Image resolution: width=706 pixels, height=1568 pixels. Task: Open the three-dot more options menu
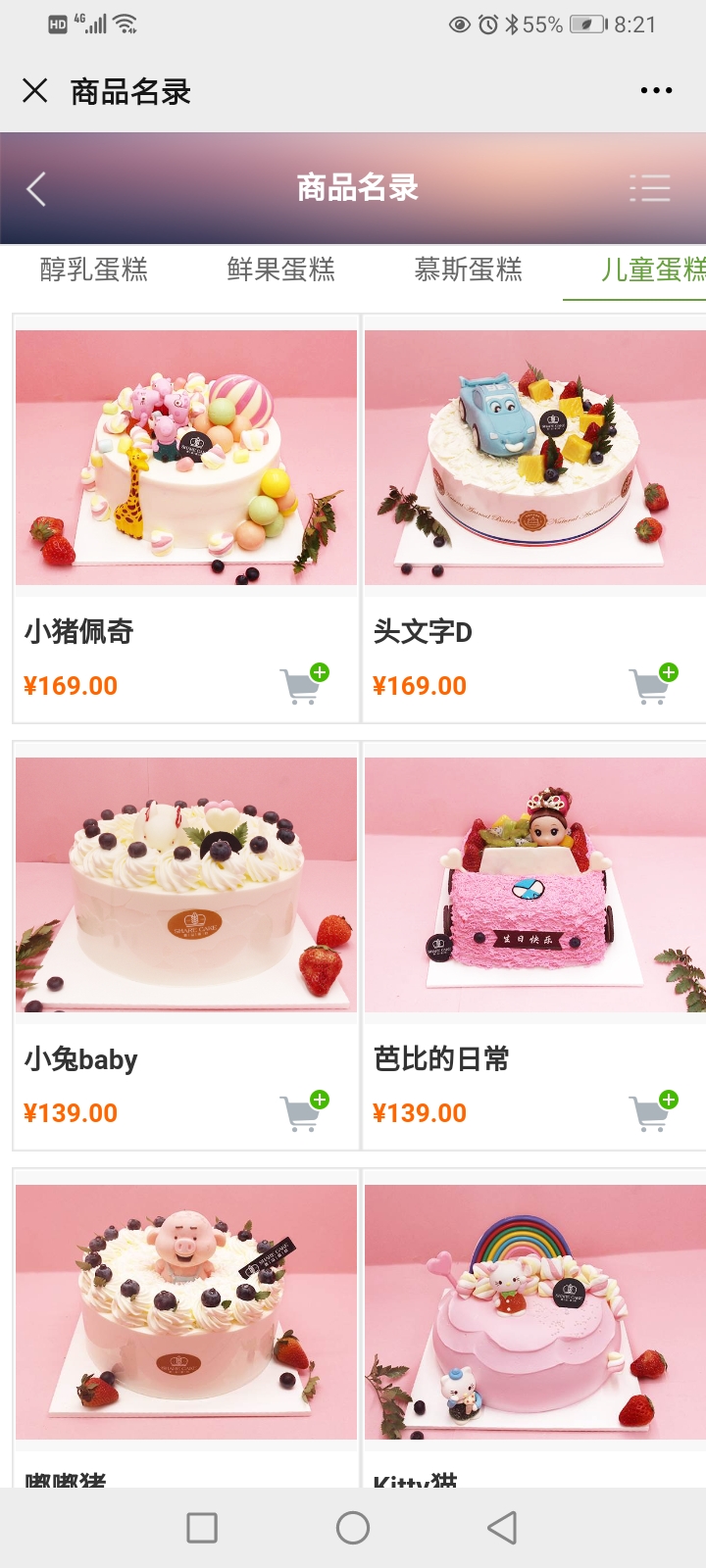656,91
